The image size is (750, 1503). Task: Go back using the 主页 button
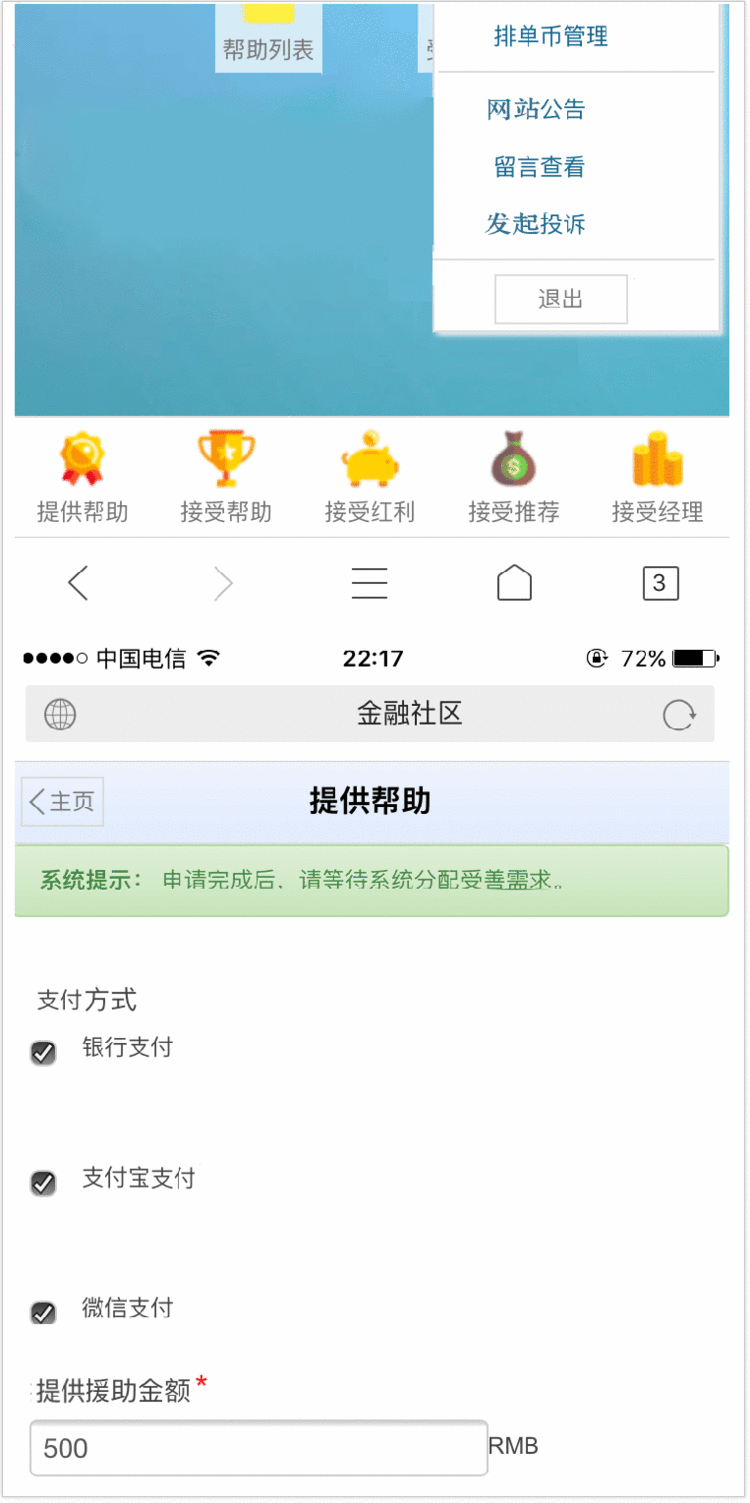coord(61,801)
